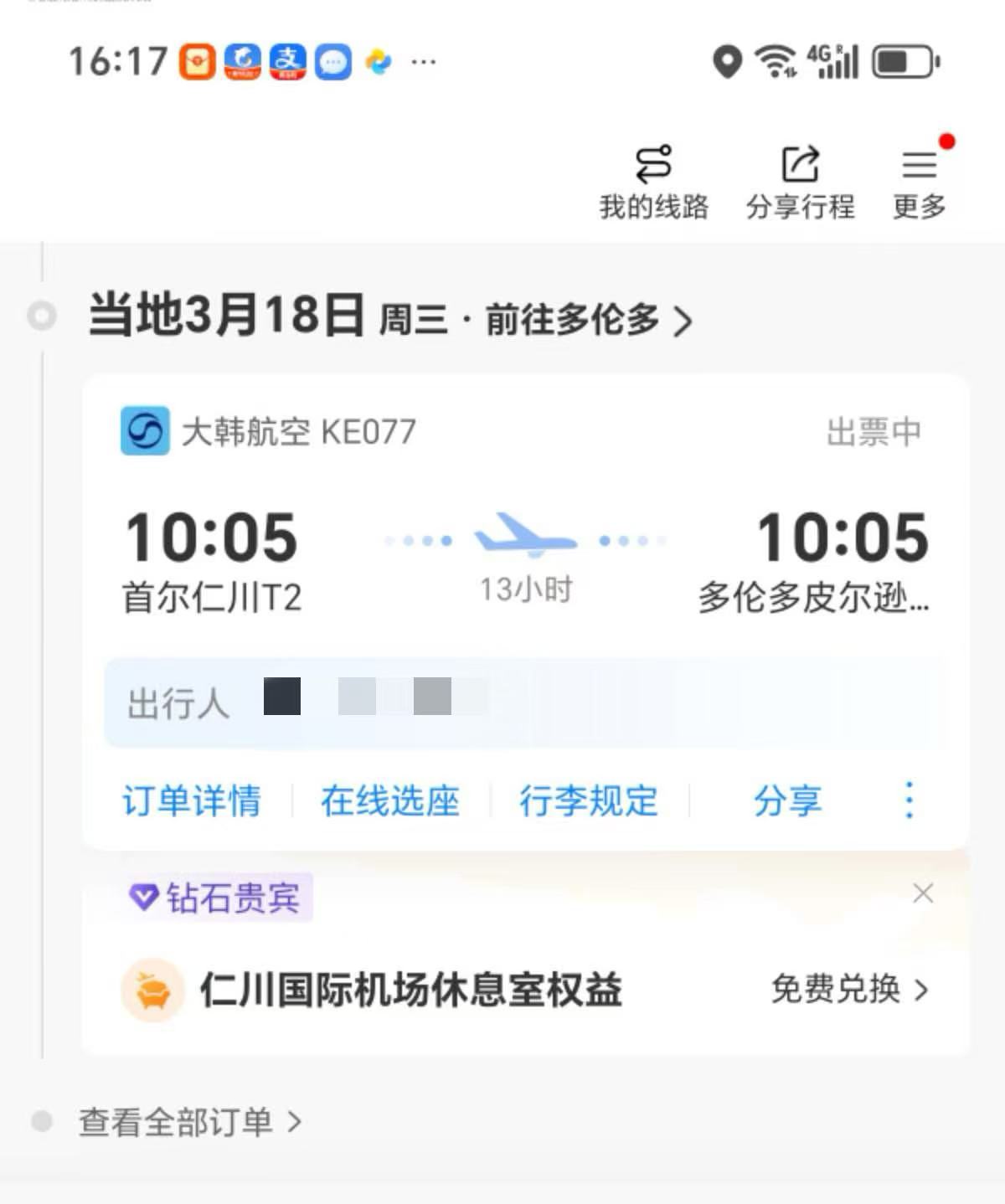Image resolution: width=1005 pixels, height=1204 pixels.
Task: Redeem 免费兑换 for the Incheon lounge
Action: (x=849, y=990)
